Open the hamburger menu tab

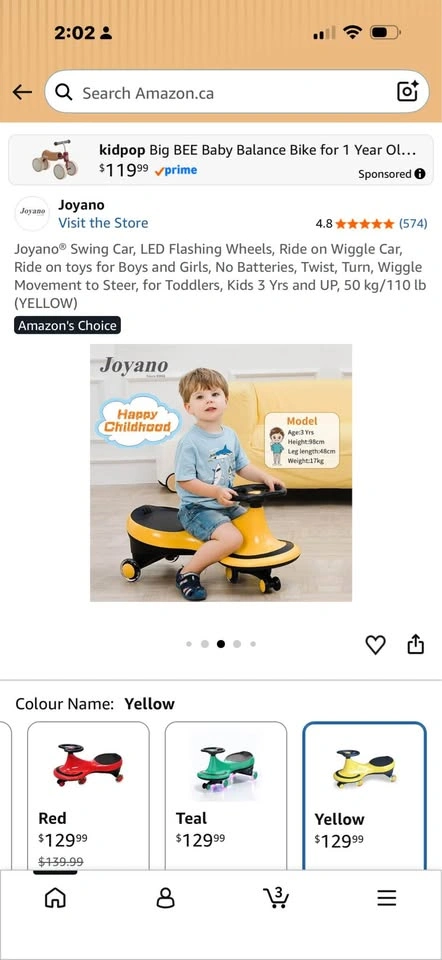tap(386, 898)
